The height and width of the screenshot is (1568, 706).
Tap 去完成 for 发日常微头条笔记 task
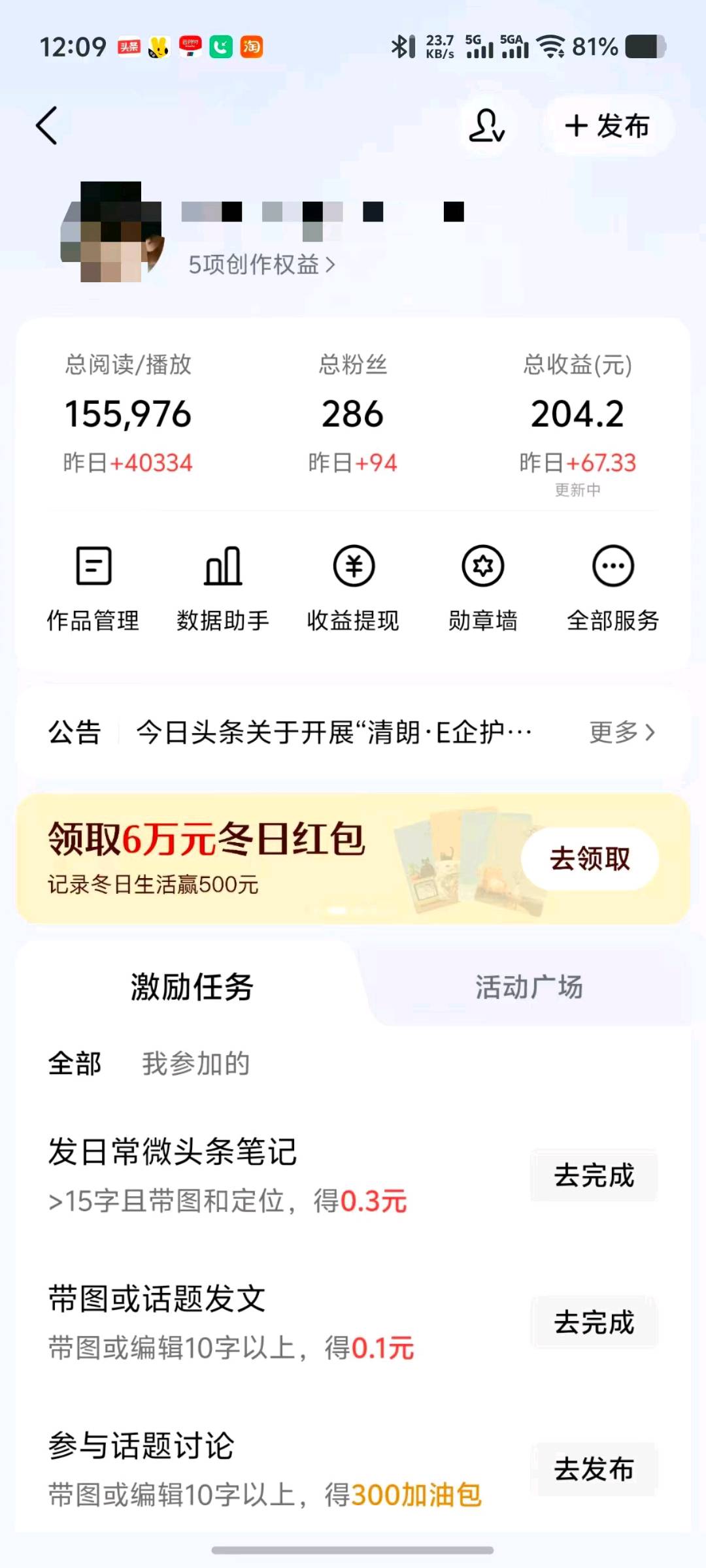pyautogui.click(x=592, y=1176)
